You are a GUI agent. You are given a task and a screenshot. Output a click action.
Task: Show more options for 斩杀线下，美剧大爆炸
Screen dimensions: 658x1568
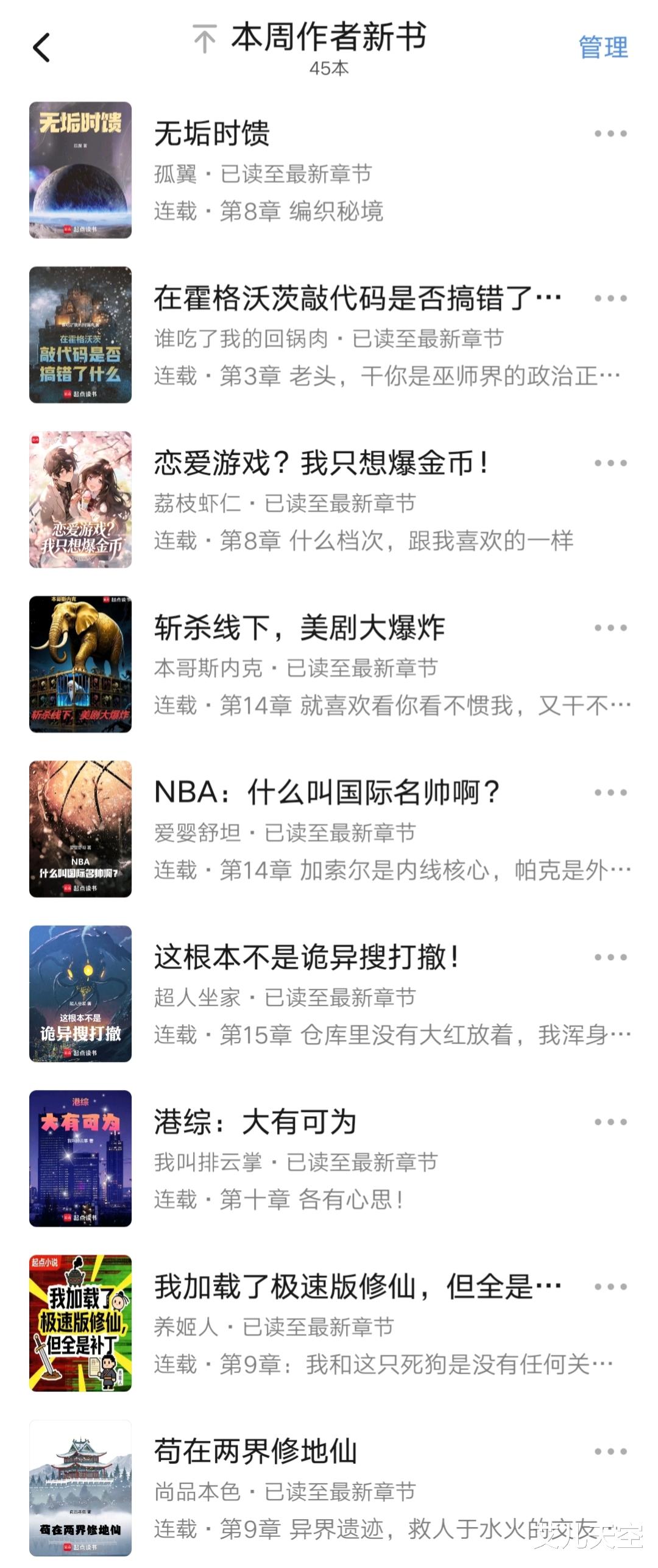(x=610, y=627)
